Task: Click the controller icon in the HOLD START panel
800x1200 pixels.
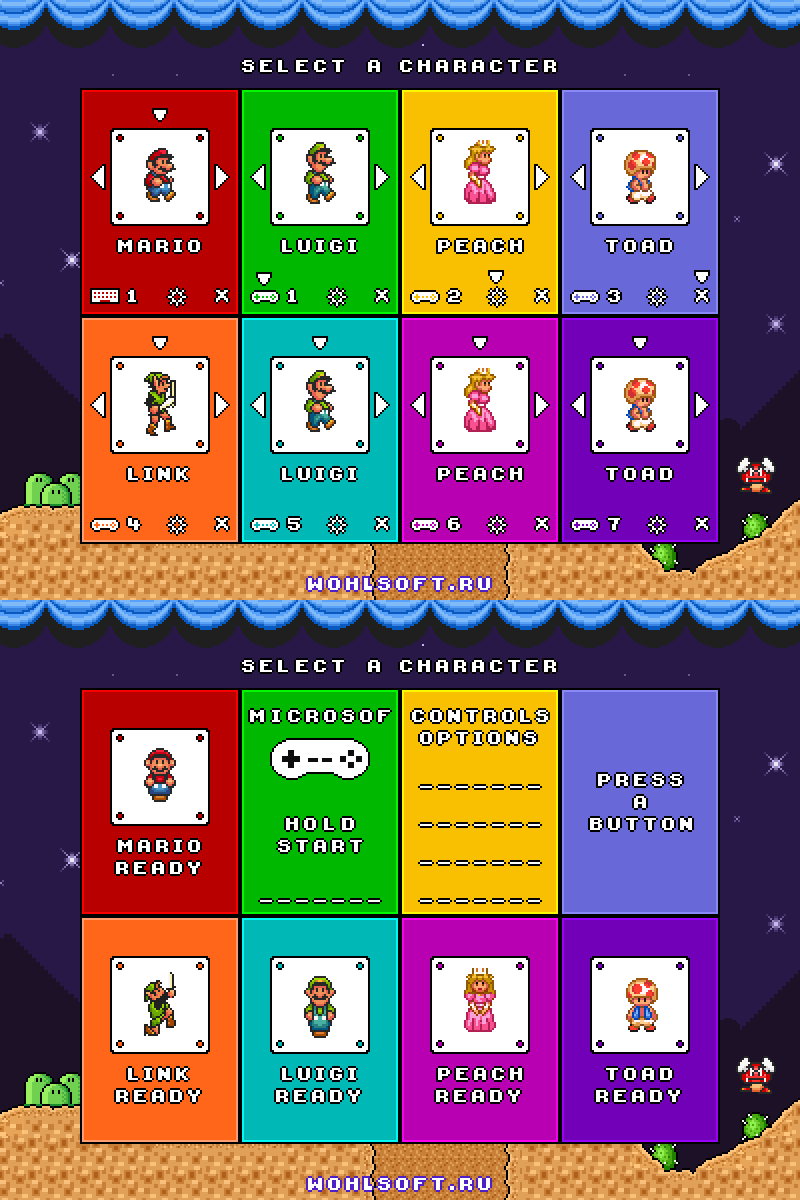Action: (x=319, y=758)
